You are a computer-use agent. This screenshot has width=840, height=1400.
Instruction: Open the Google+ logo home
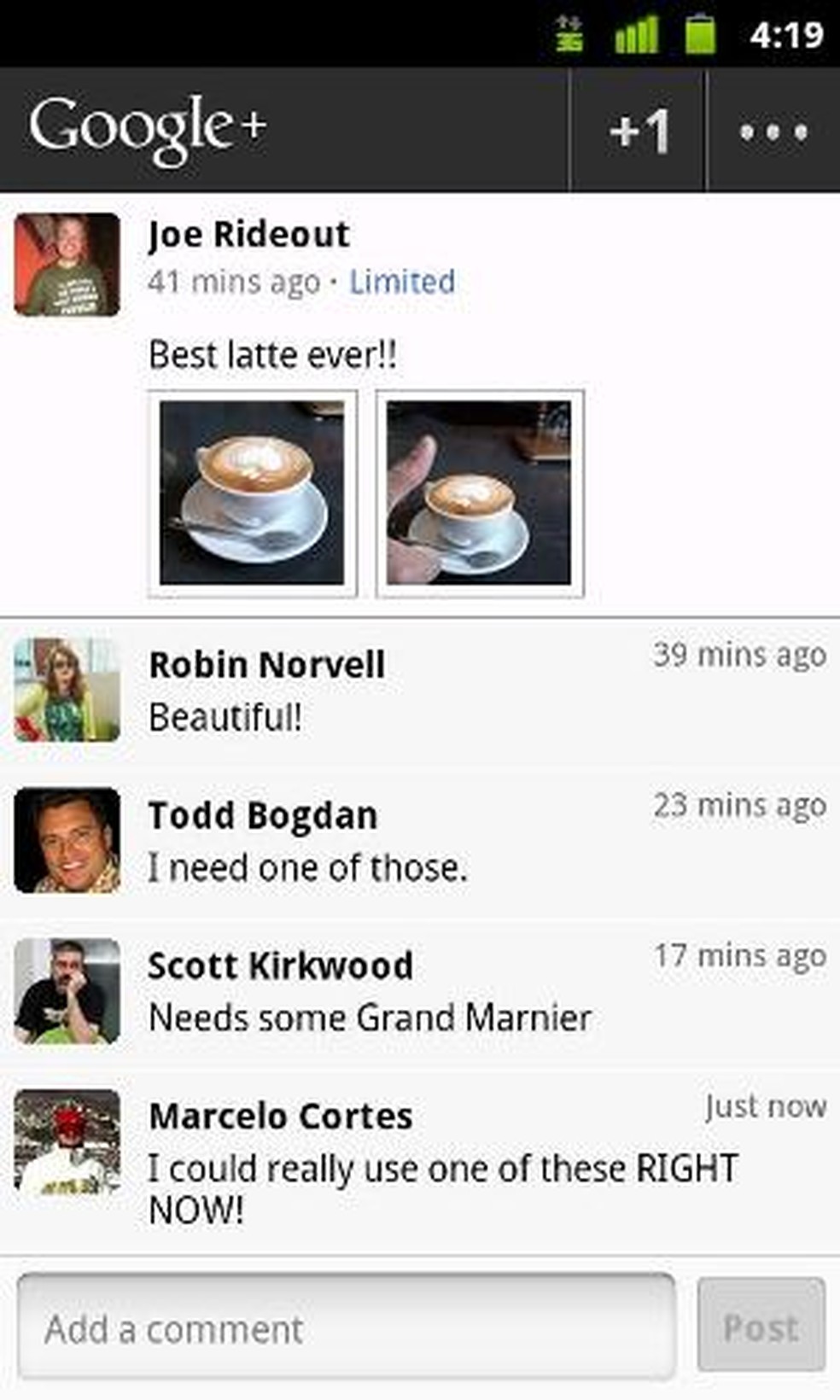149,128
